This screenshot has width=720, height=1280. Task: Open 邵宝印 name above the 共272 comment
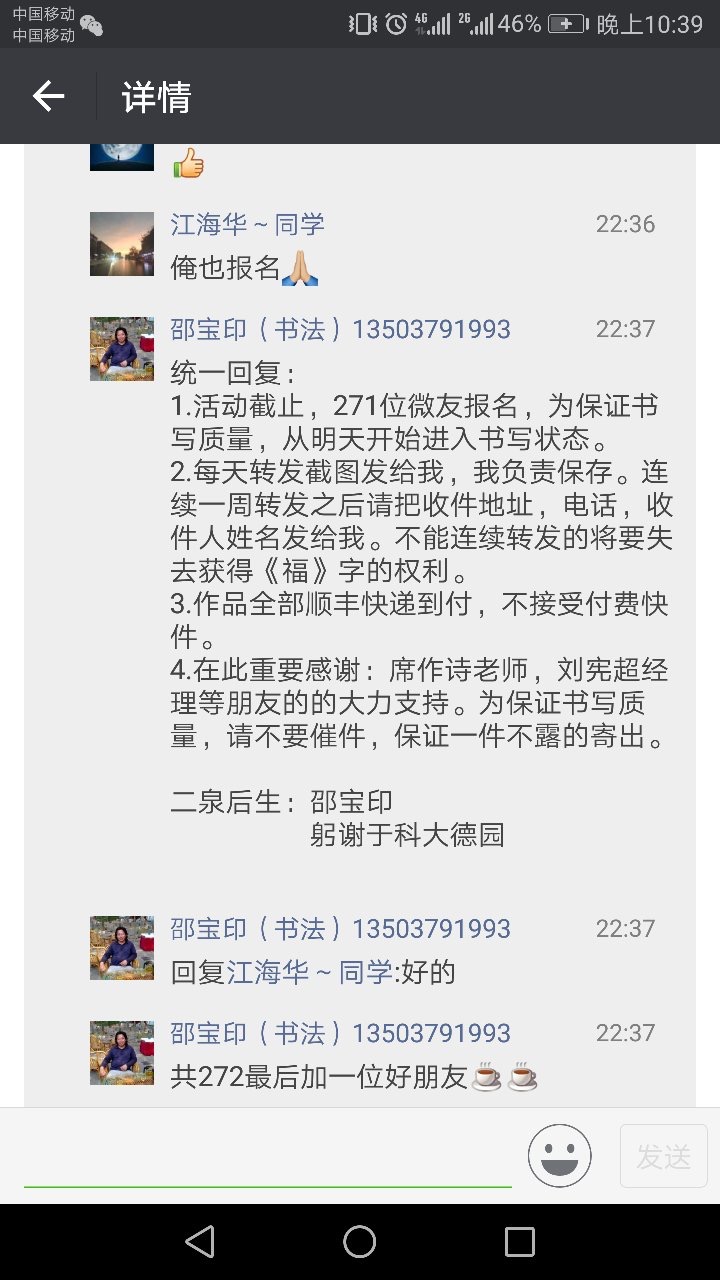click(340, 1033)
